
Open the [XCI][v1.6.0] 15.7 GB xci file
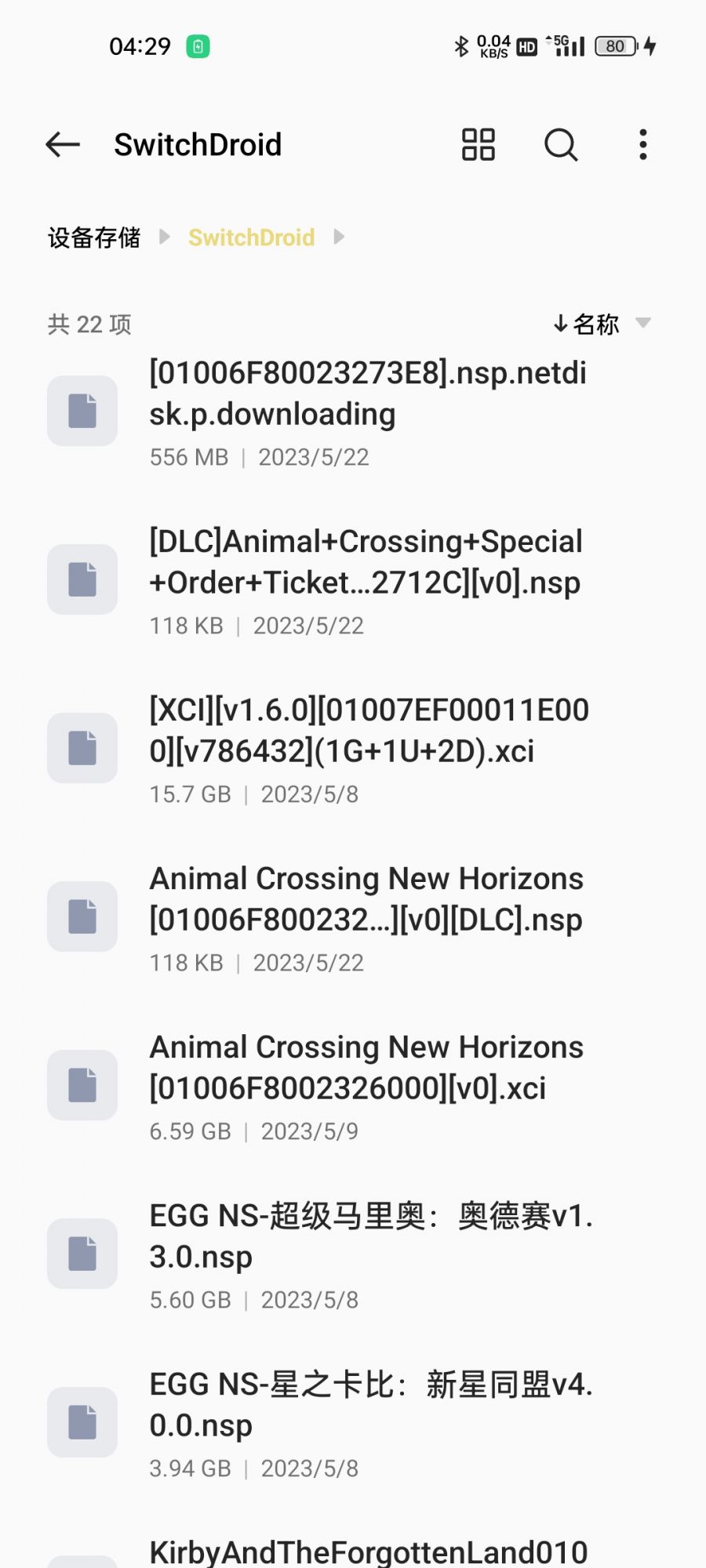[x=353, y=749]
